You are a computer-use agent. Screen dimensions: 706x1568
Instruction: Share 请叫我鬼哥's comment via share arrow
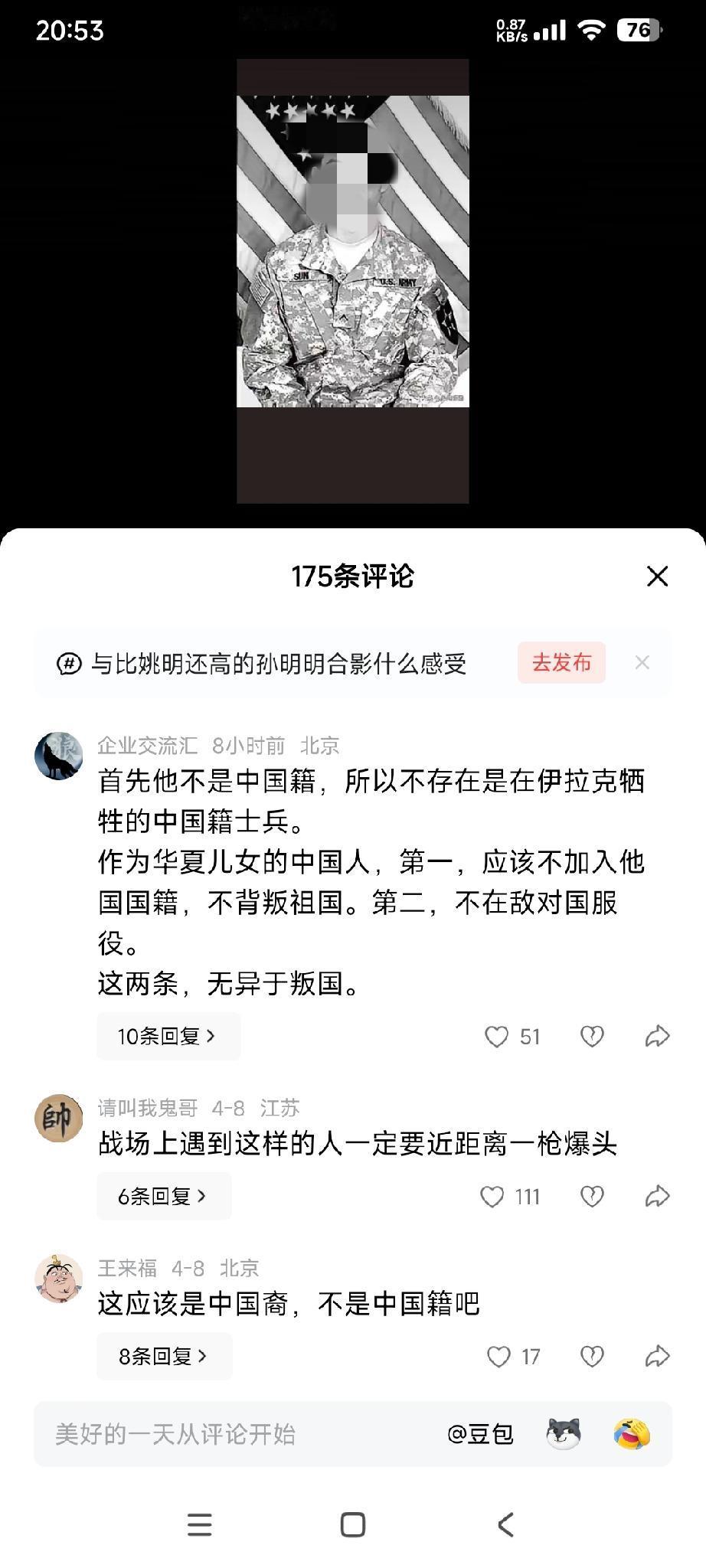(x=656, y=1196)
